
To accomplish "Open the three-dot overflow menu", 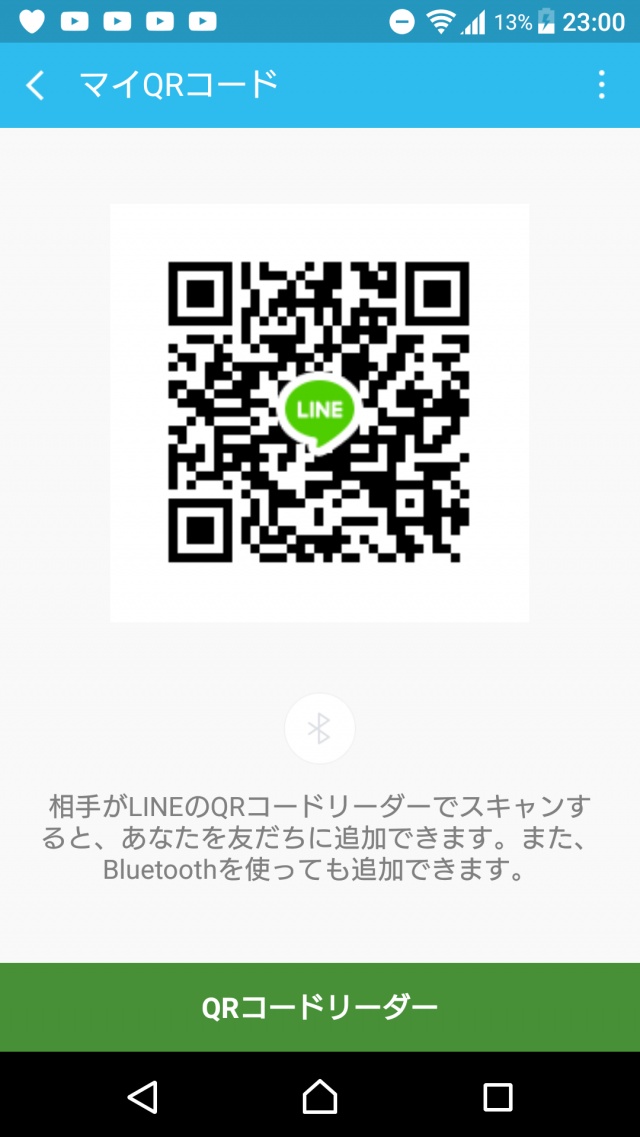I will [601, 86].
